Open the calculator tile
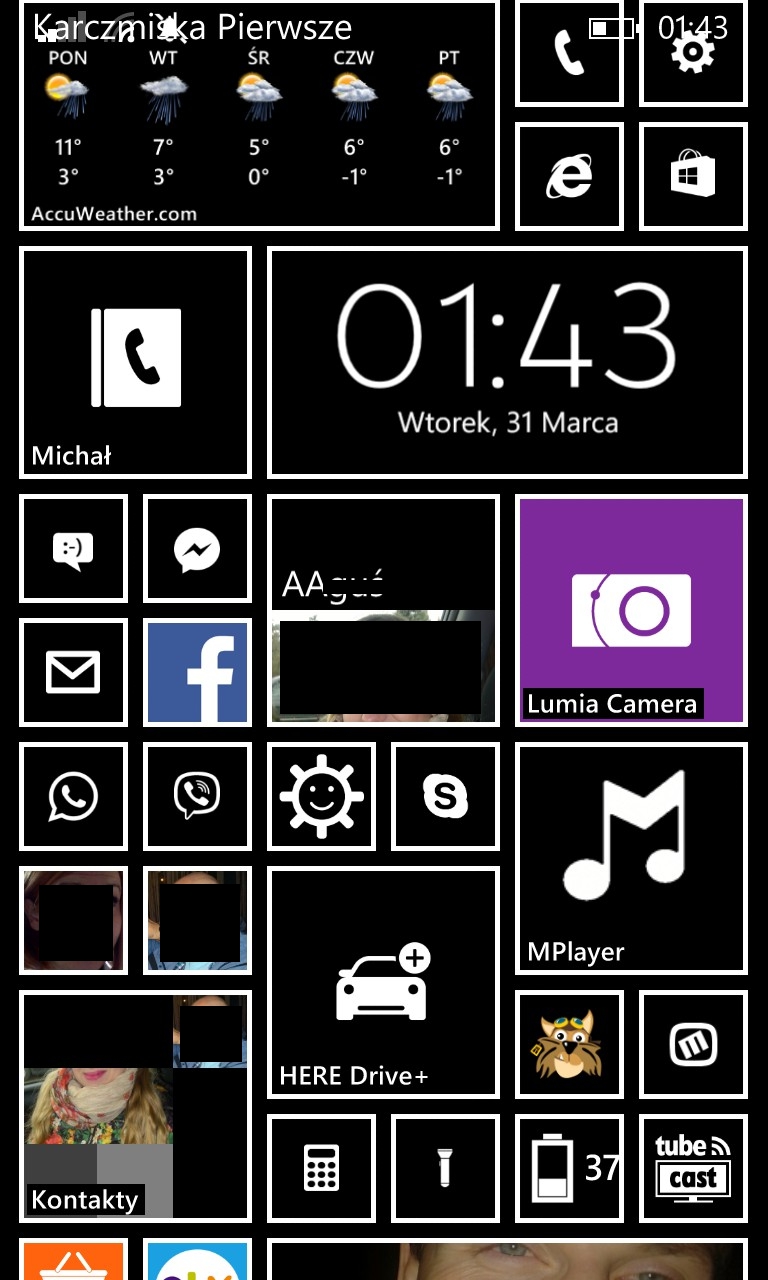The height and width of the screenshot is (1280, 768). coord(321,1168)
